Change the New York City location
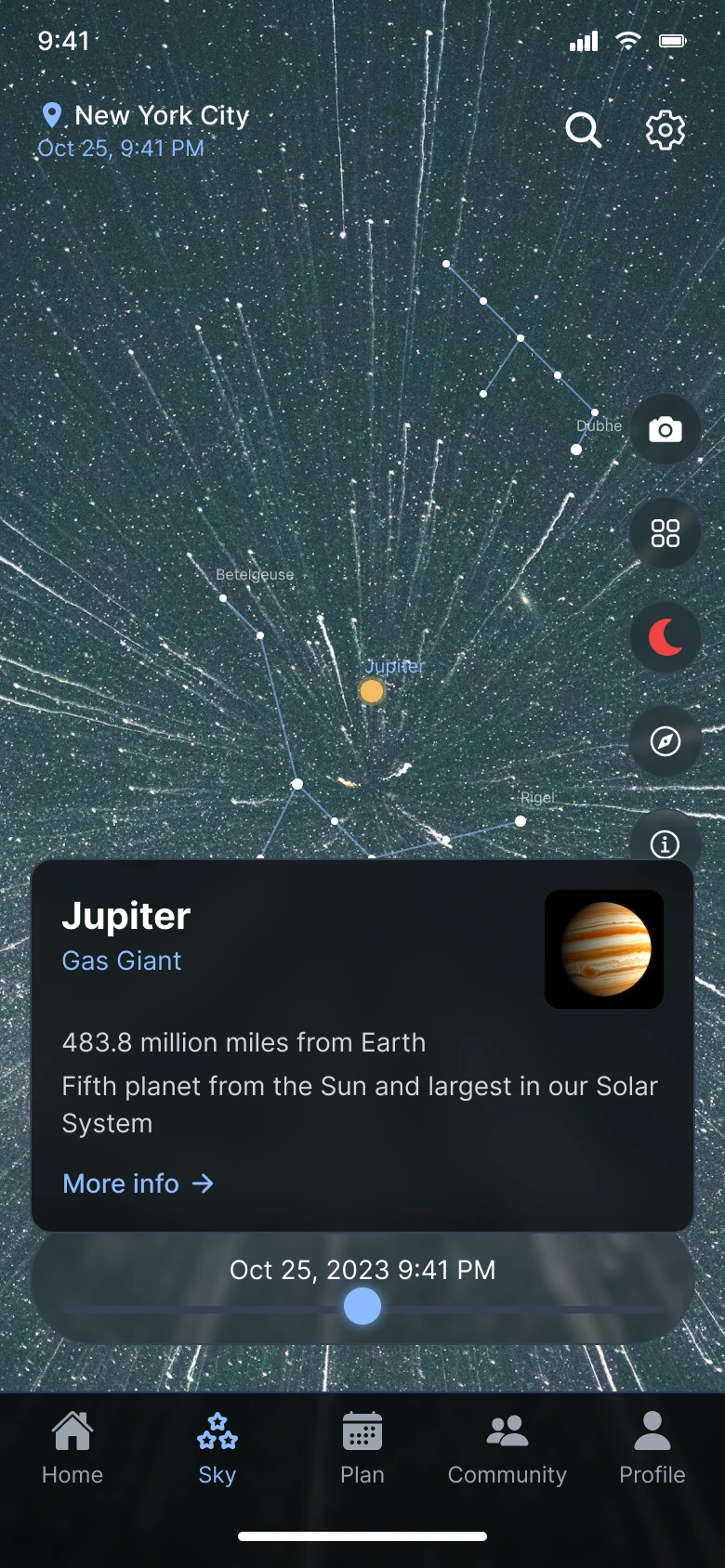 coord(147,116)
